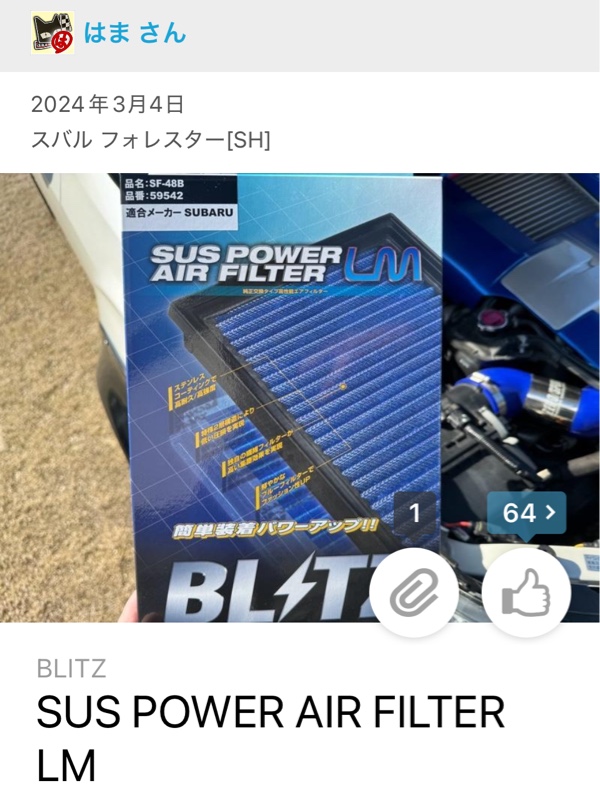
Task: Open はま さん's profile link
Action: [x=135, y=33]
